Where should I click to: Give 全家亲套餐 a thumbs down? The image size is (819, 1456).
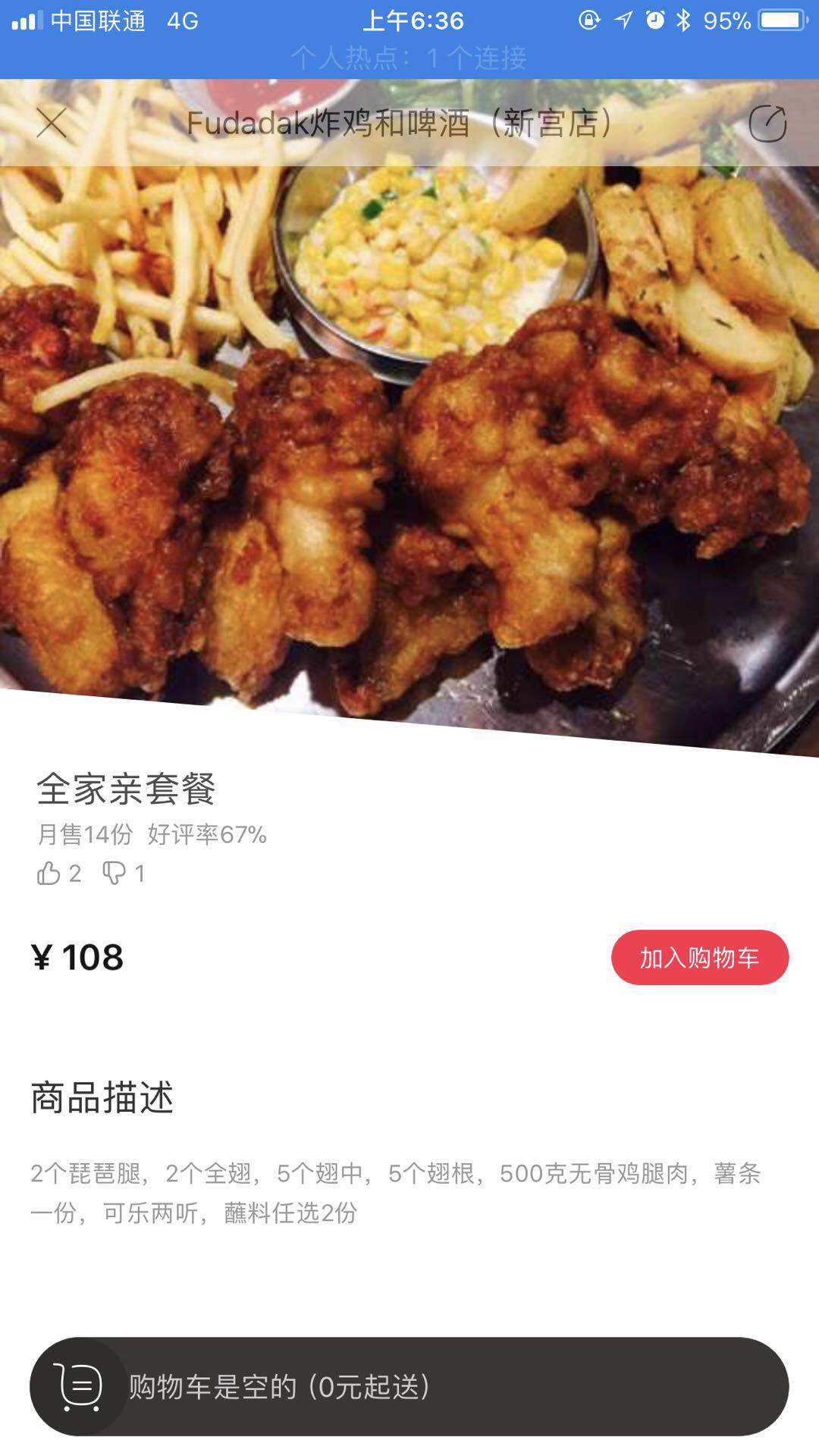click(x=115, y=874)
